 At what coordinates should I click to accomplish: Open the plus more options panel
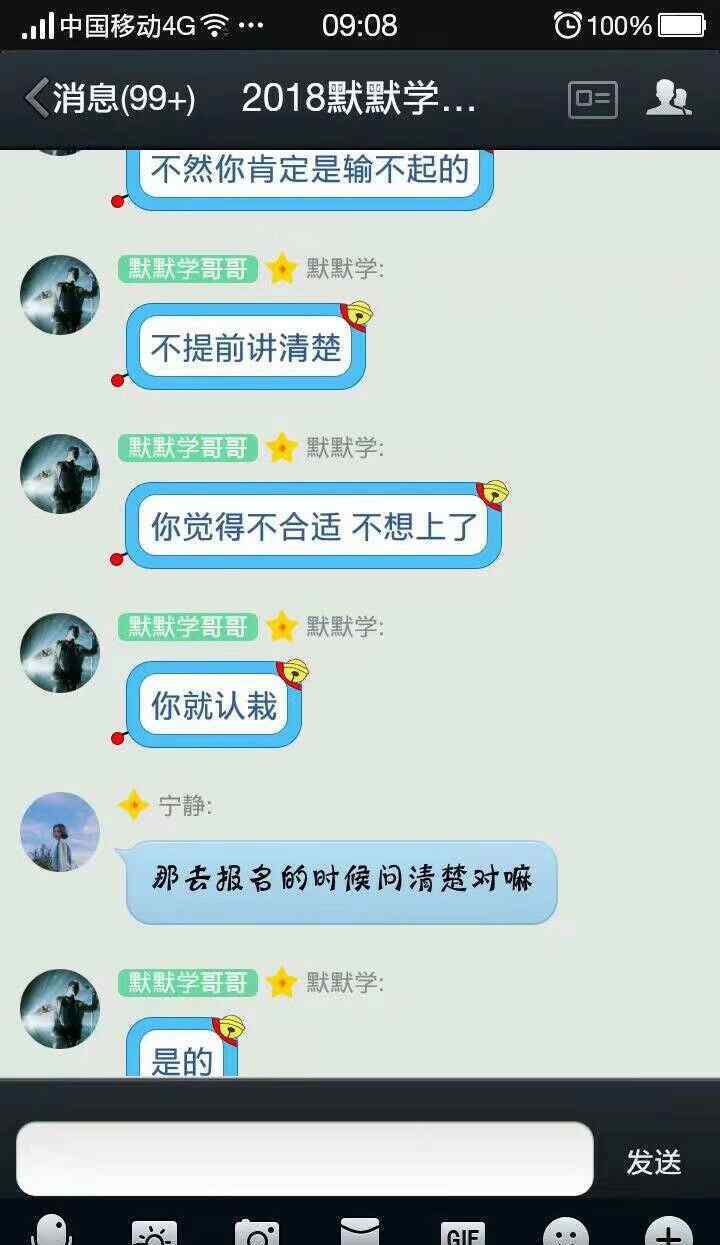point(668,1233)
